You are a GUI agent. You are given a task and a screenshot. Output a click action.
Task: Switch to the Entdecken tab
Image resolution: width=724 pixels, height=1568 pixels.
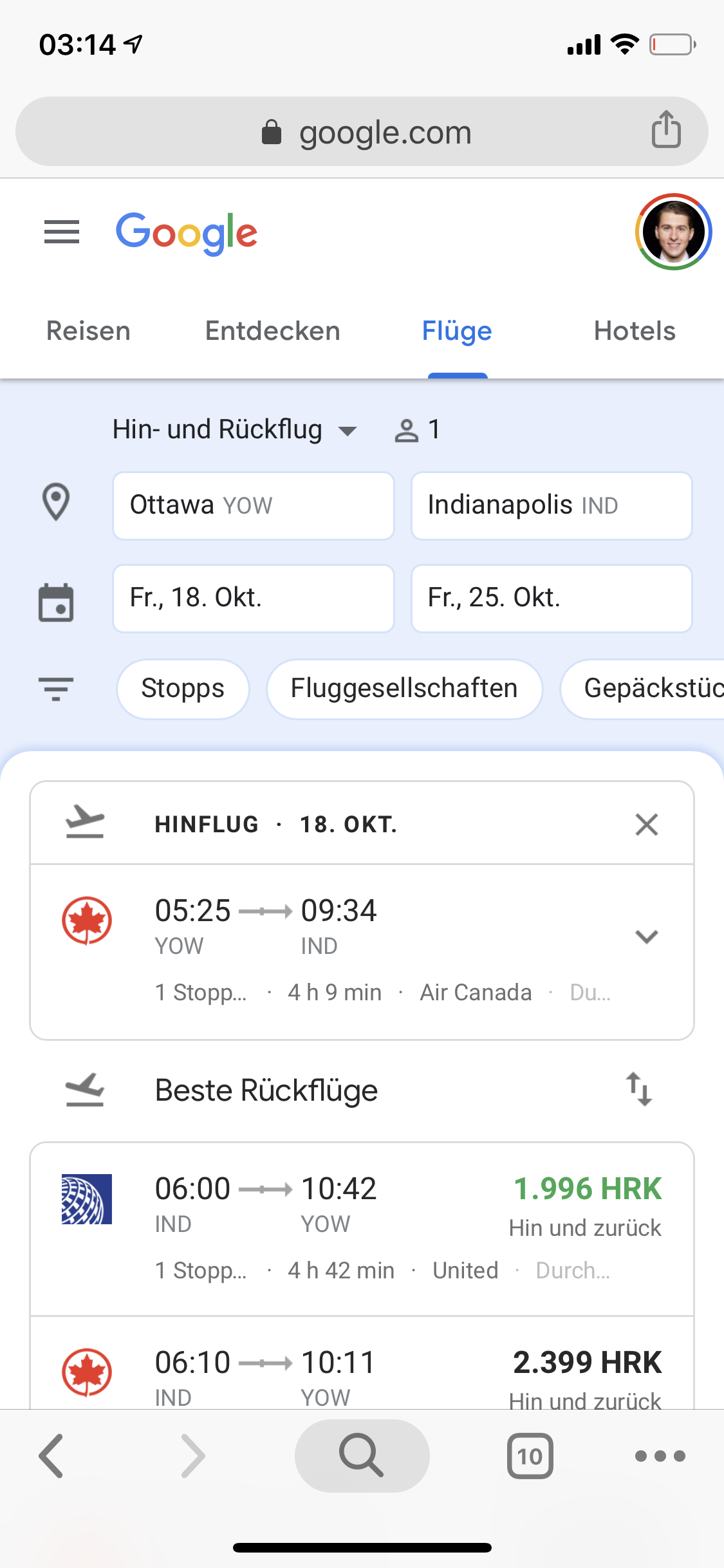pyautogui.click(x=272, y=331)
